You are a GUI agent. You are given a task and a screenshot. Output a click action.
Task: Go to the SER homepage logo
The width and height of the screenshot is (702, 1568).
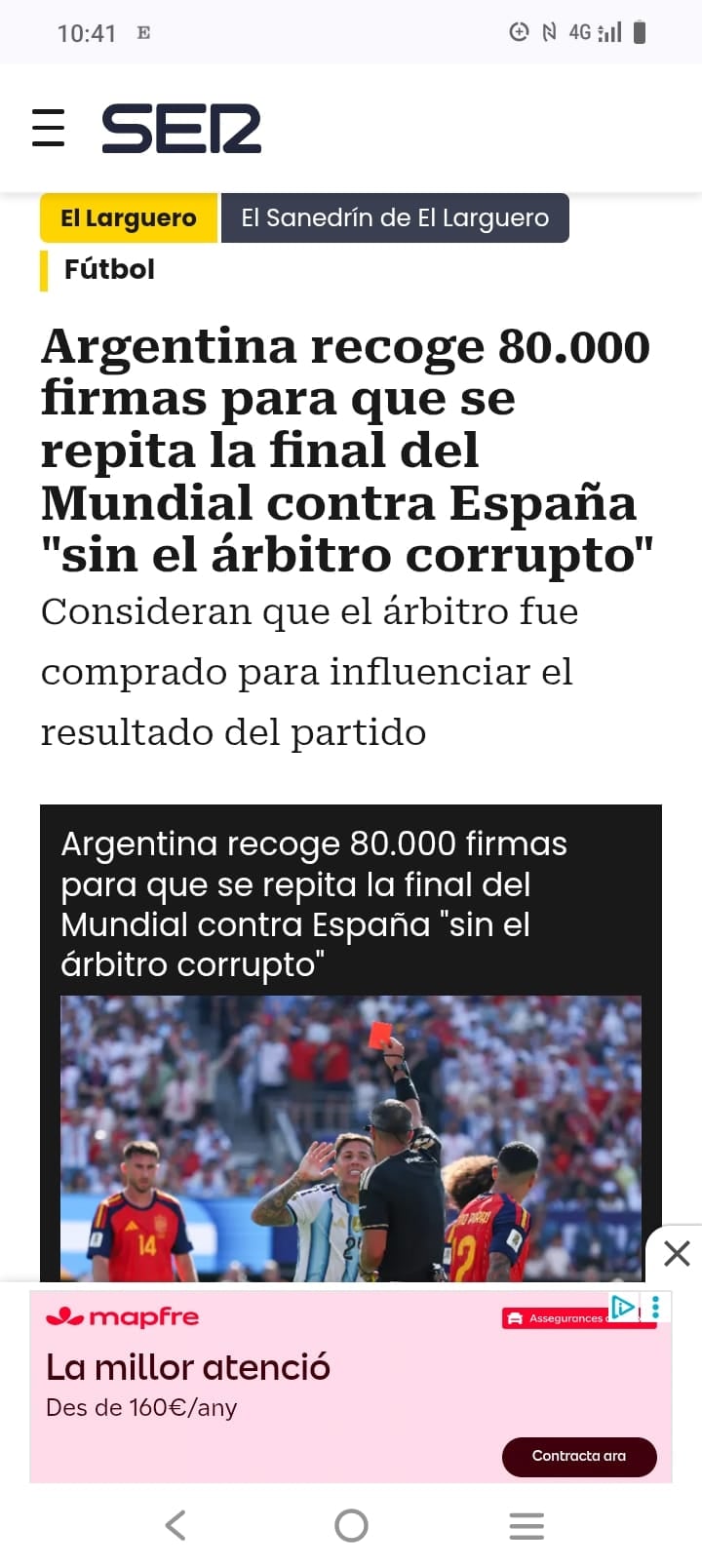[181, 129]
